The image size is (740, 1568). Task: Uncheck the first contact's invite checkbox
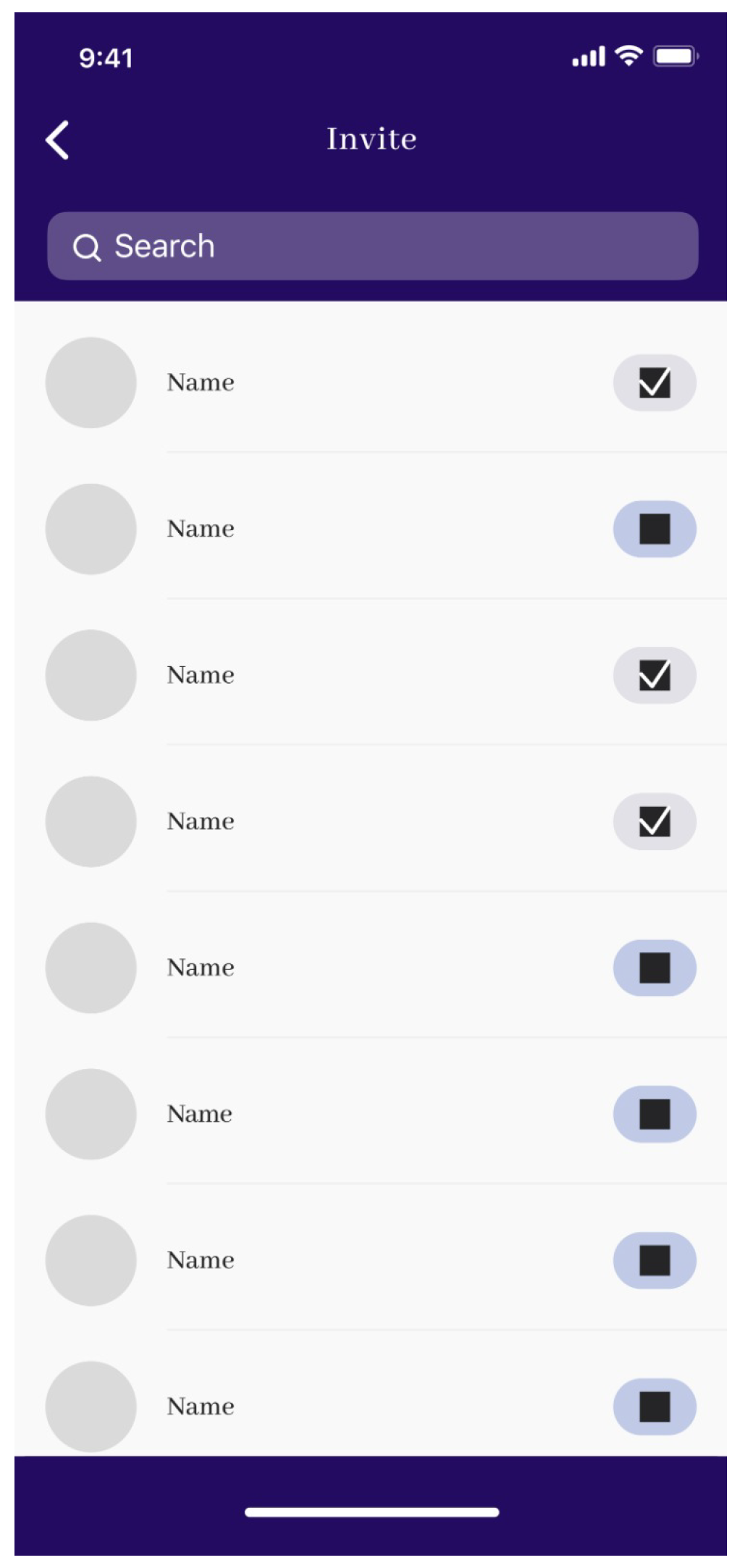click(654, 382)
